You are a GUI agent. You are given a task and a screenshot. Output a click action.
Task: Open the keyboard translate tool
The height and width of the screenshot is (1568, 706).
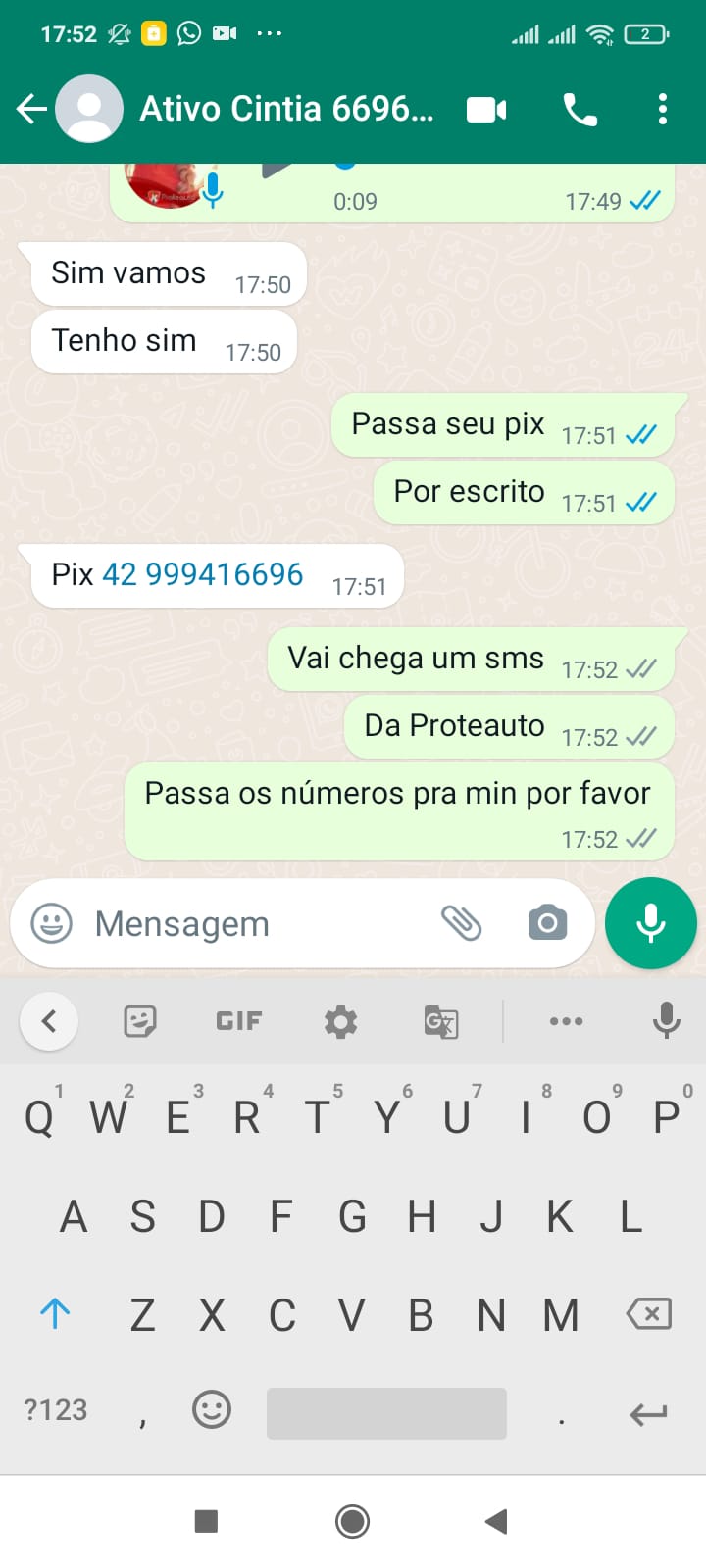pyautogui.click(x=440, y=1021)
